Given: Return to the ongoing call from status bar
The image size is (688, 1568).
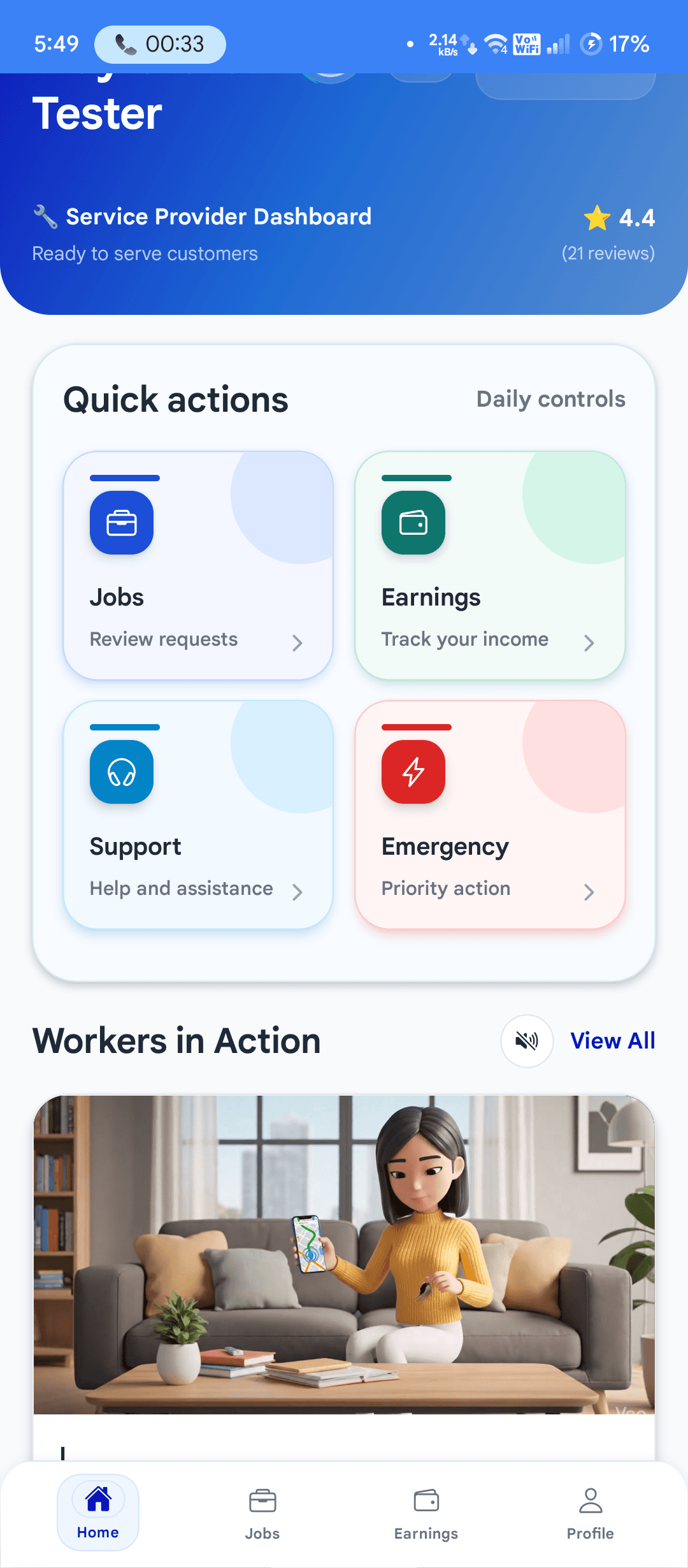Looking at the screenshot, I should (x=160, y=44).
